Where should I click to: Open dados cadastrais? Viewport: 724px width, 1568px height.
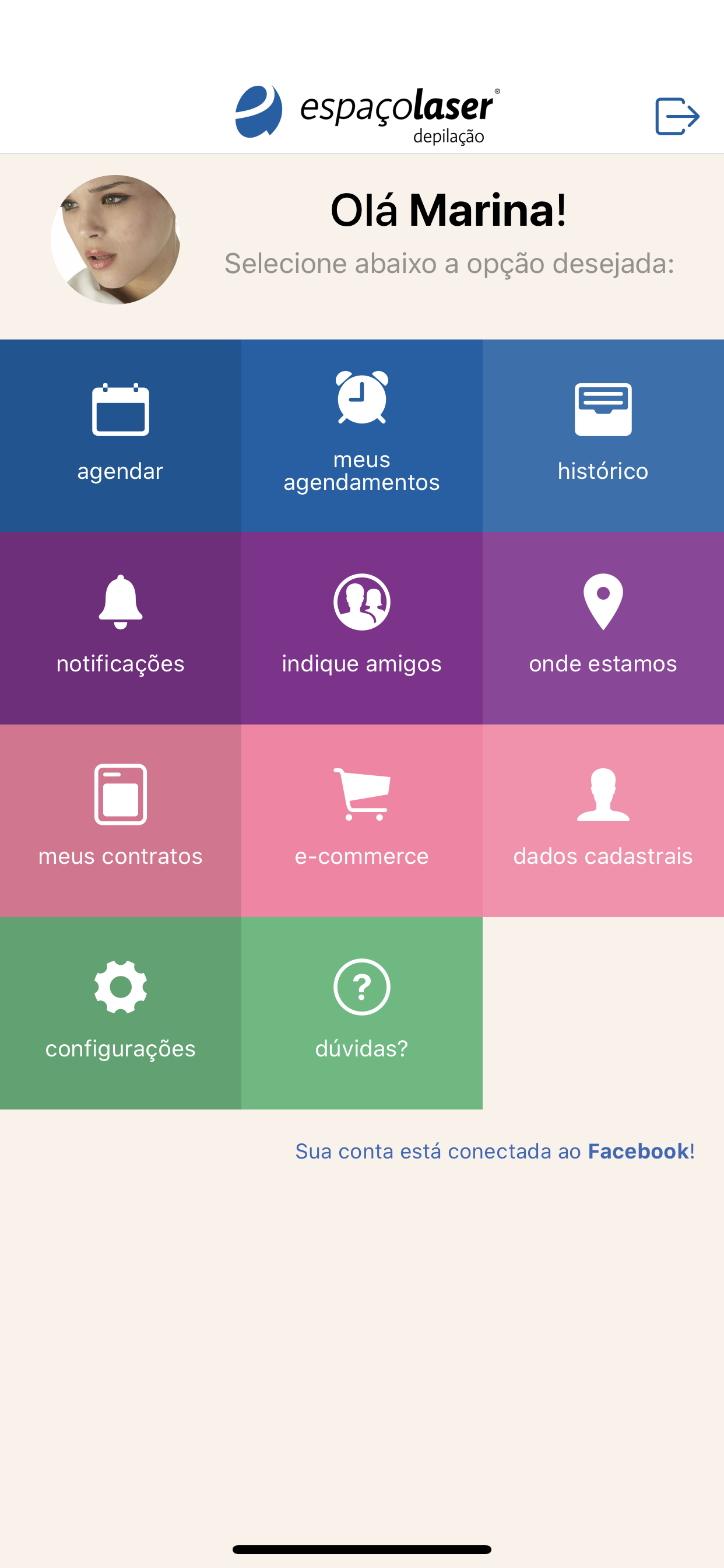[603, 820]
